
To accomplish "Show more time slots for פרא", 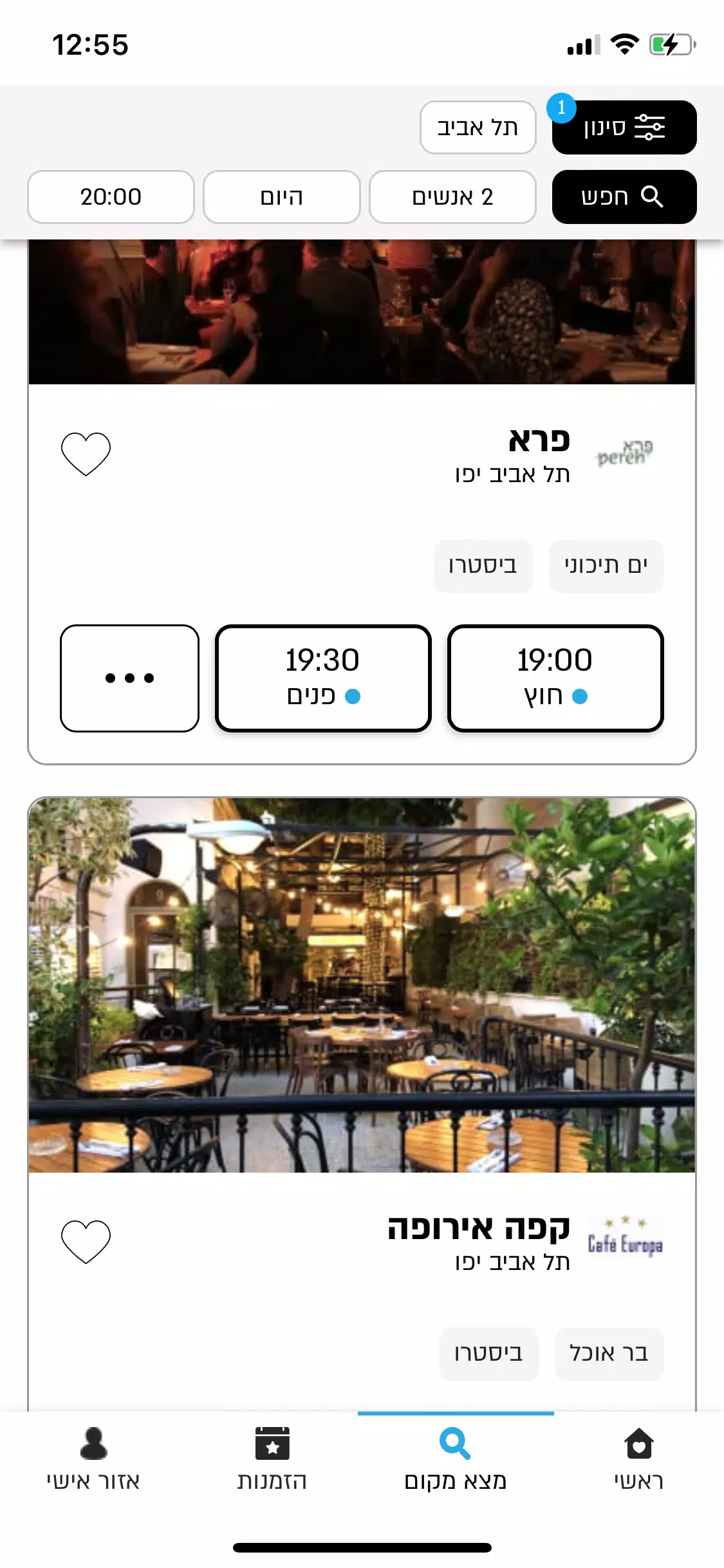I will click(x=129, y=678).
